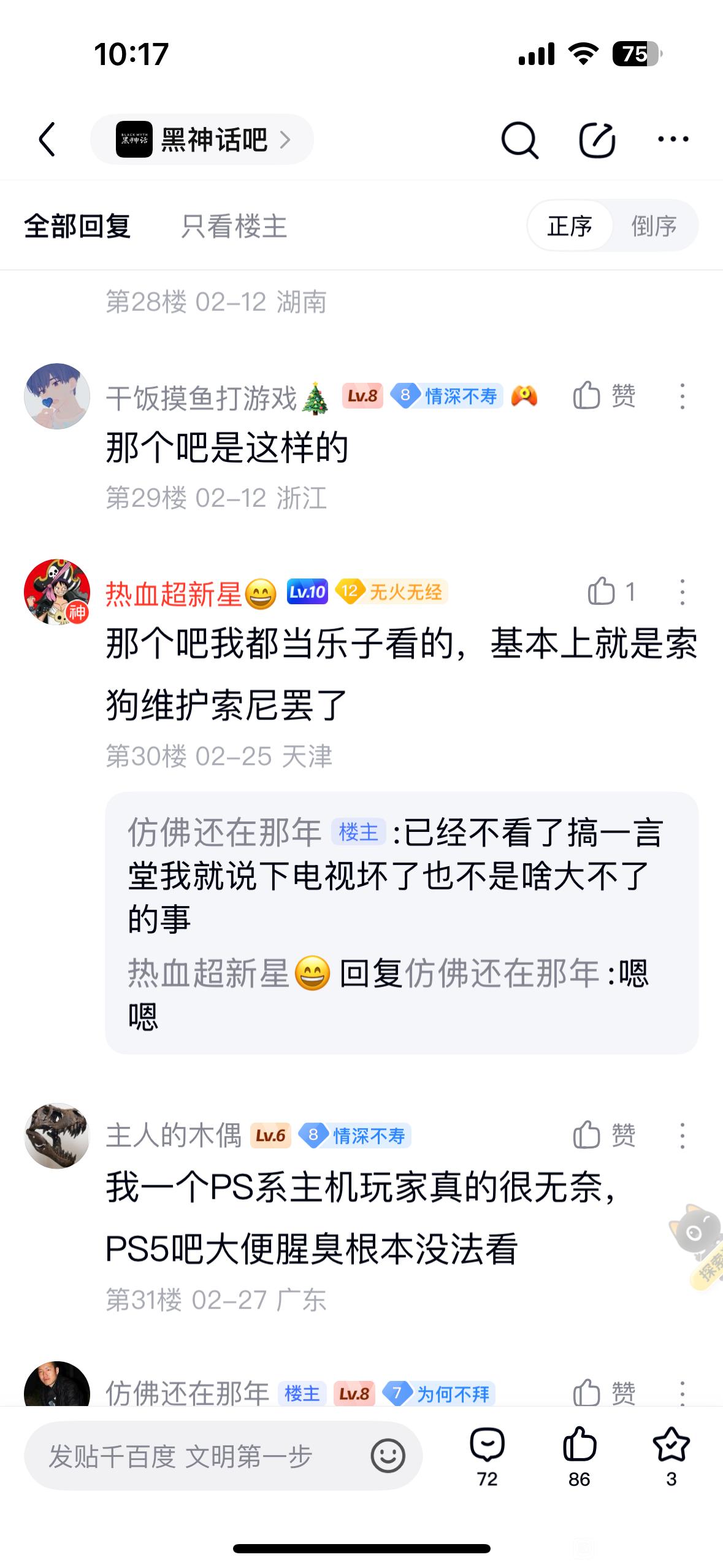Tap the compose post icon
Viewport: 723px width, 1568px height.
coord(597,140)
